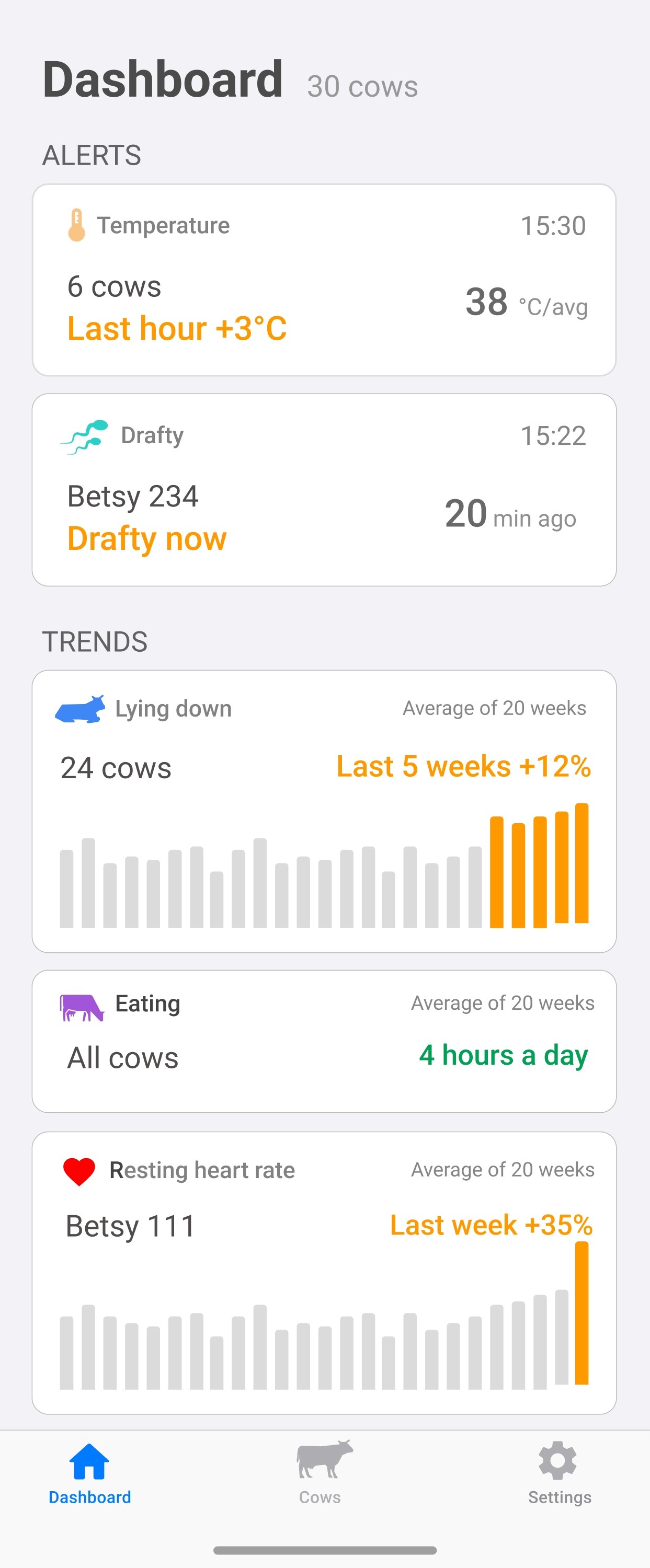Open the Settings tab

click(559, 1472)
